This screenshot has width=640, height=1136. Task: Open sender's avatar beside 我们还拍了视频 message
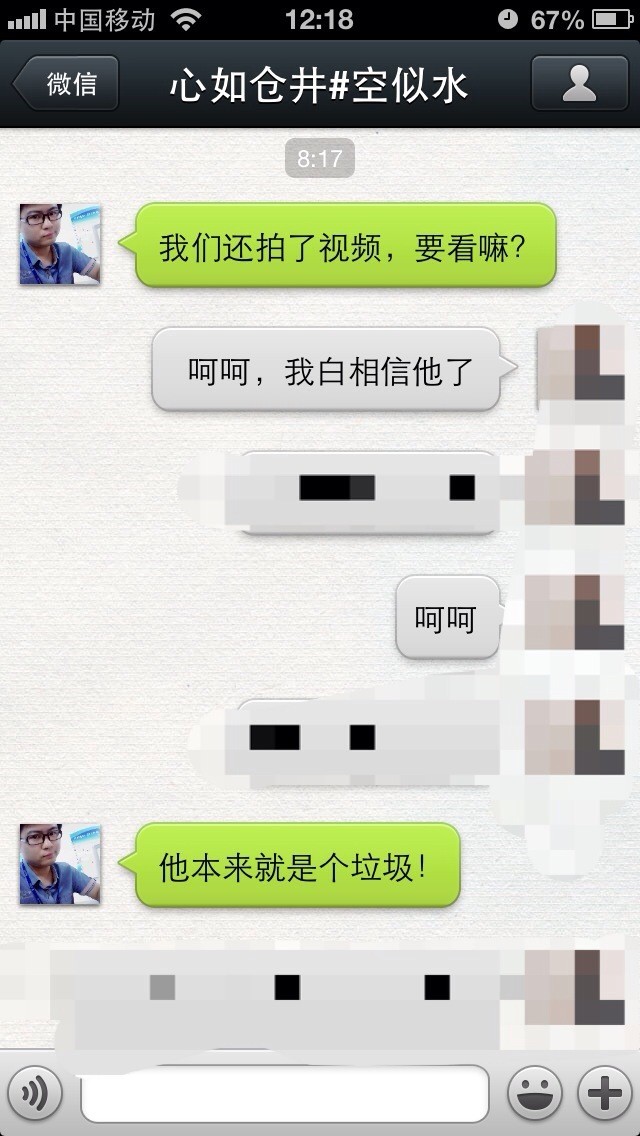pyautogui.click(x=60, y=245)
